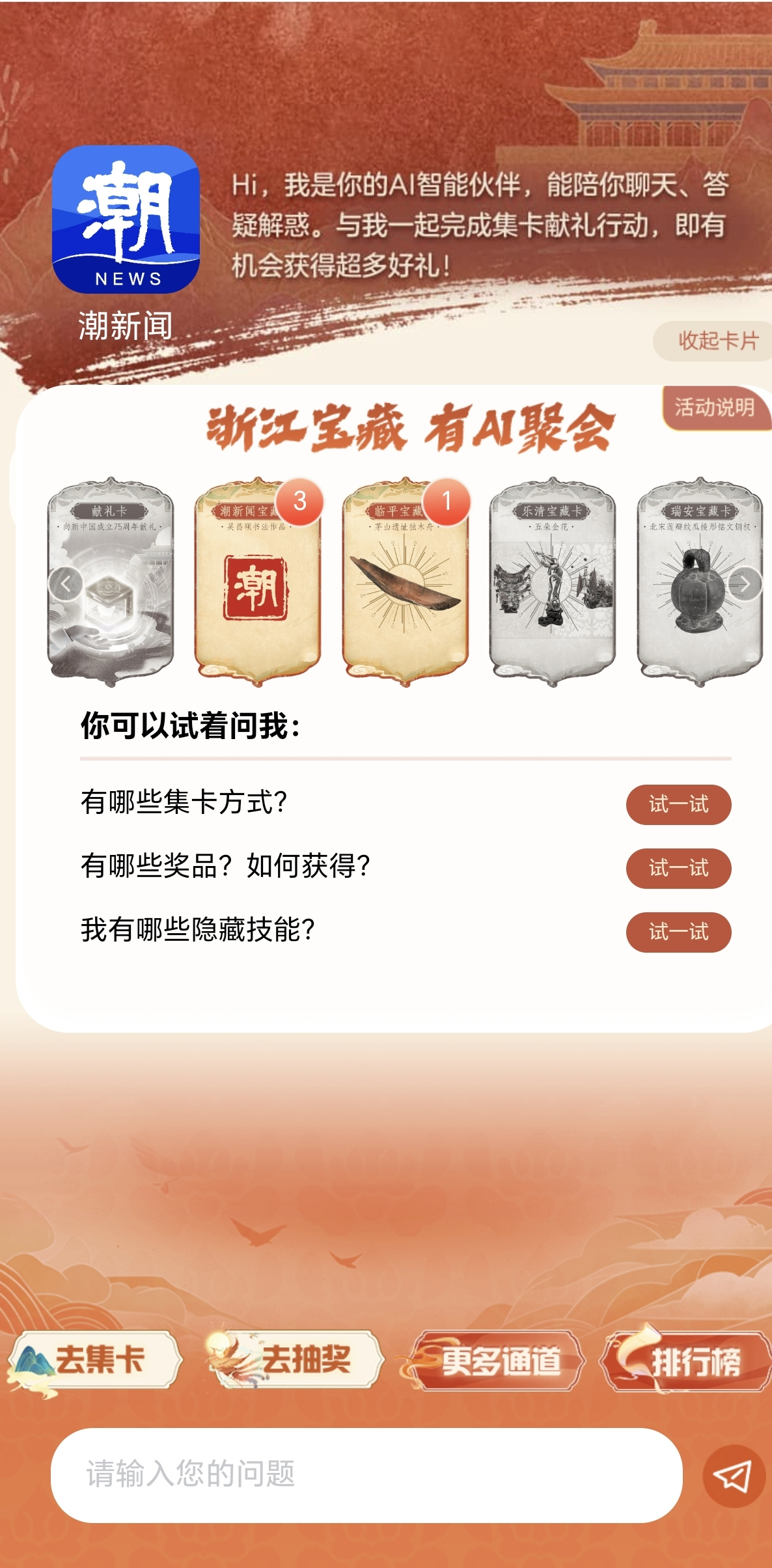Send the message with paper plane
772x1568 pixels.
[x=733, y=1476]
